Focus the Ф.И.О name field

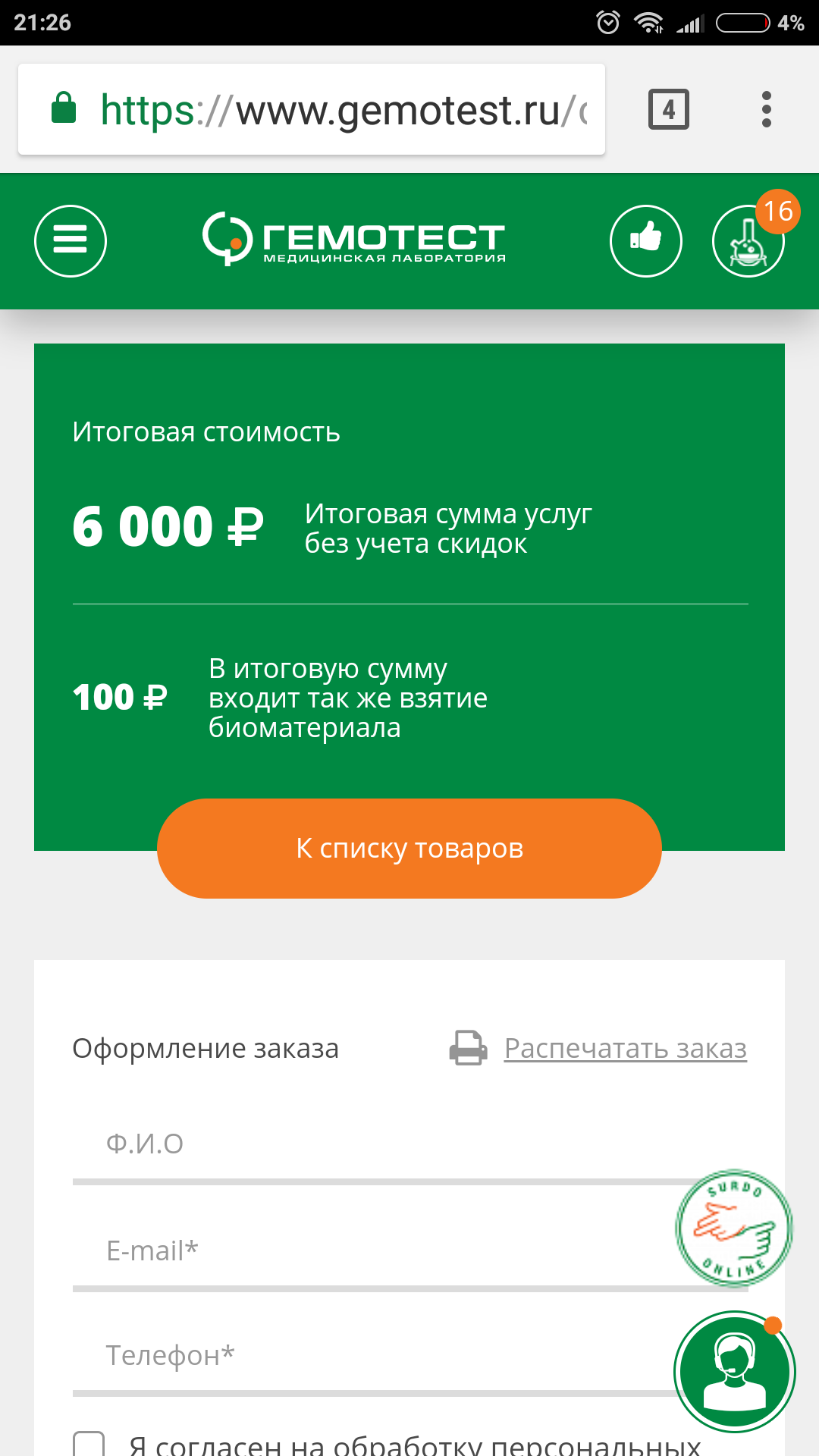click(379, 1144)
